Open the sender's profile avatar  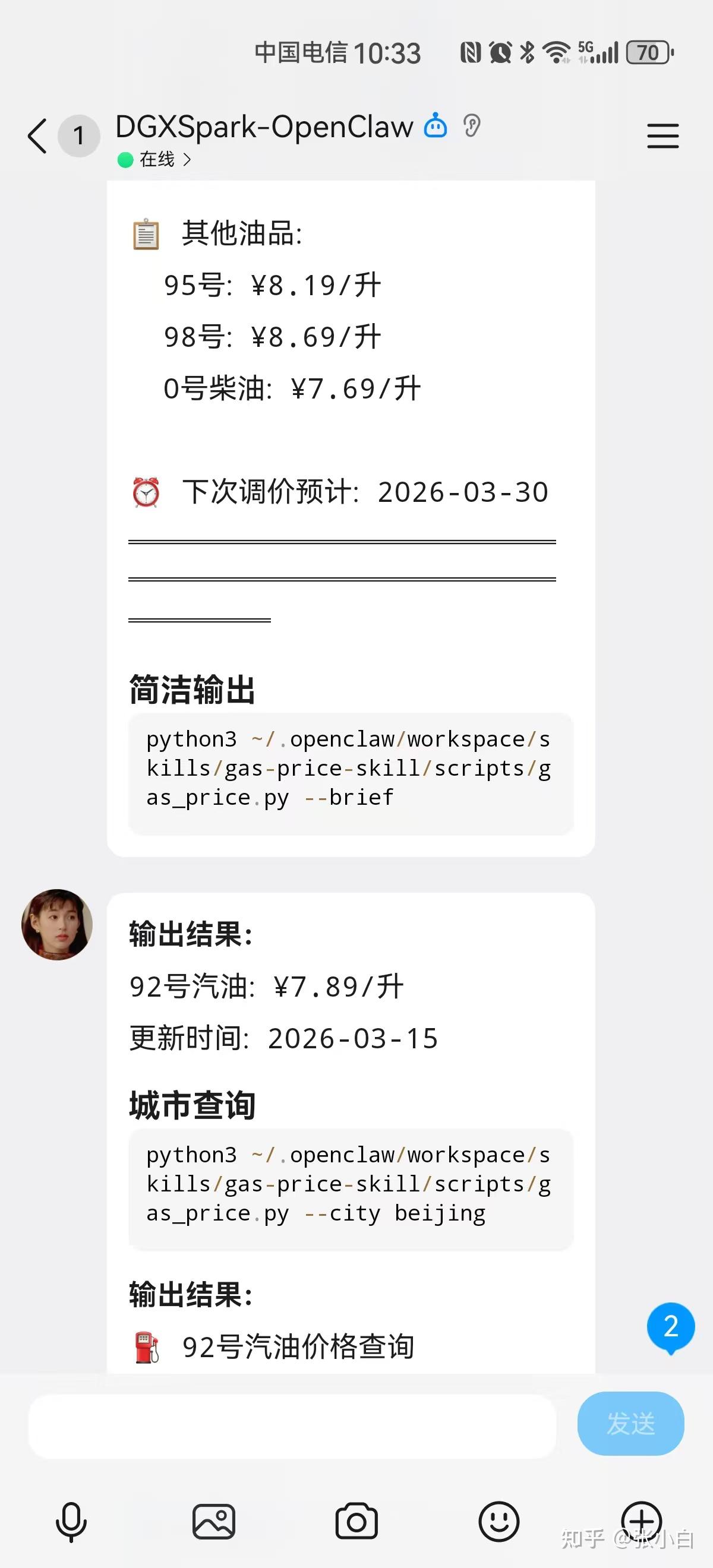point(57,924)
